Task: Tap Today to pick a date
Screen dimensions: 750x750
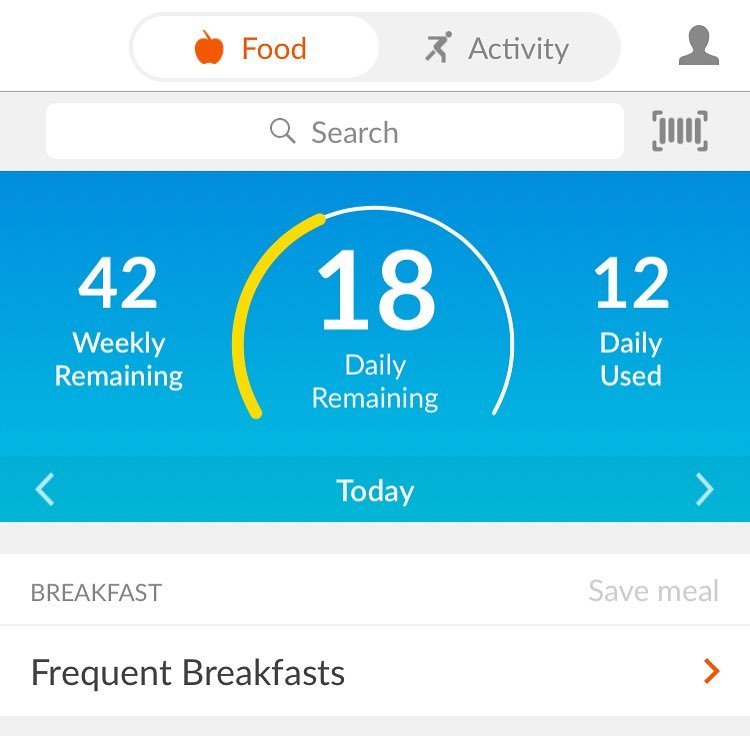Action: point(375,490)
